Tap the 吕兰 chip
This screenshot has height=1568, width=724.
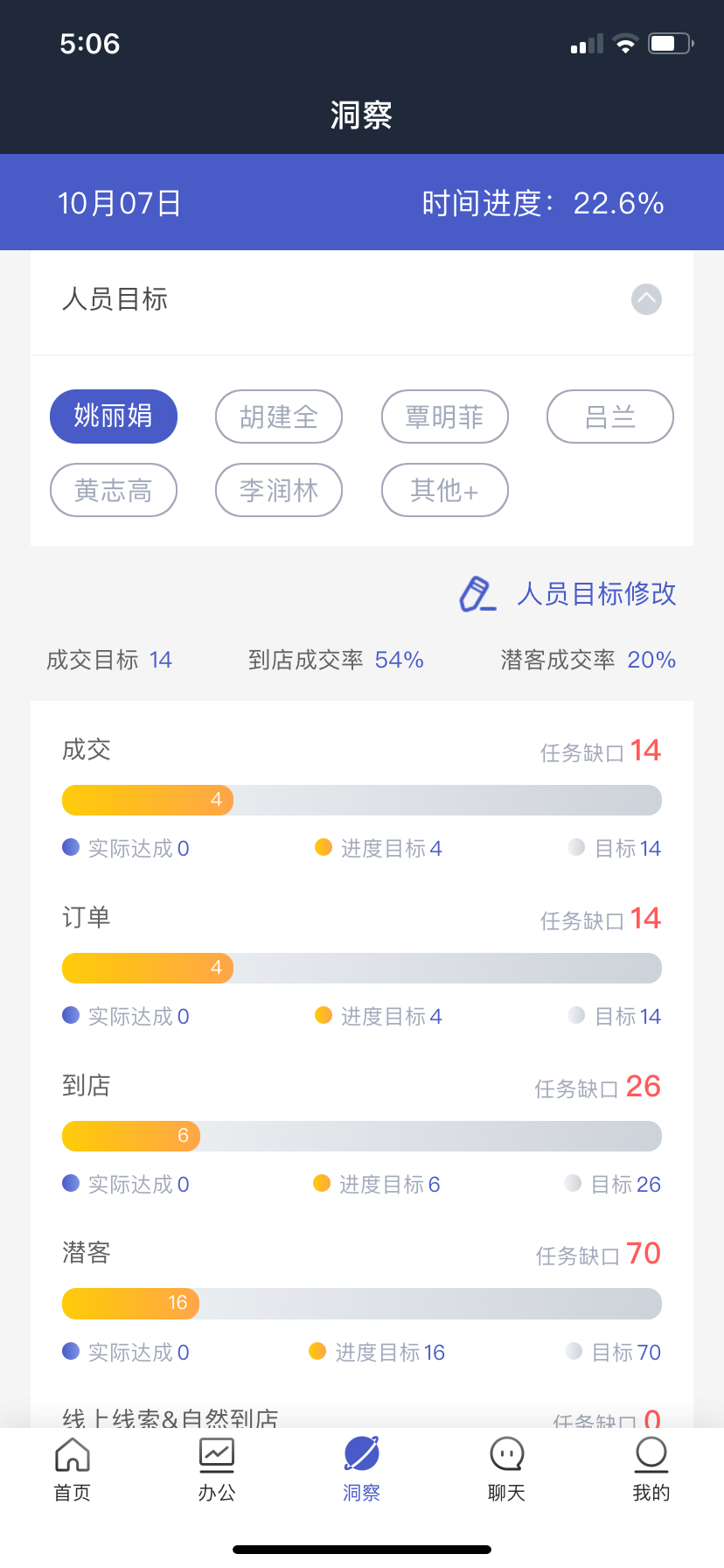click(x=609, y=416)
